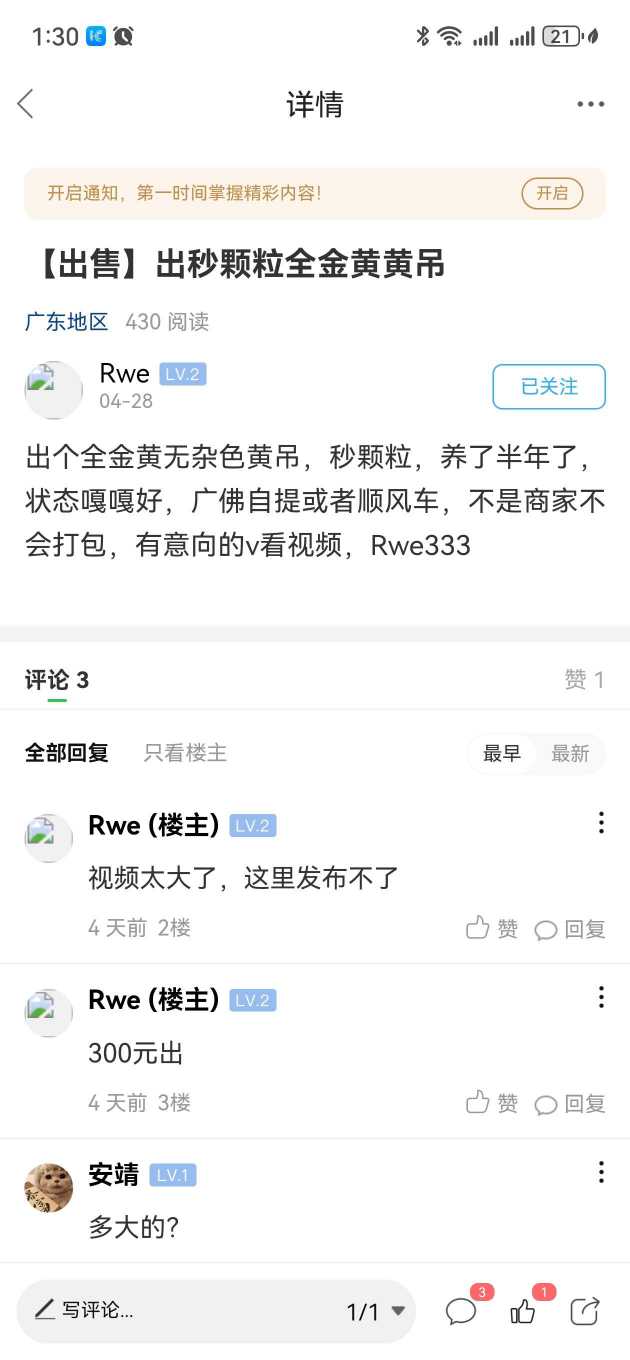Share this post
This screenshot has height=1360, width=630.
[585, 1311]
